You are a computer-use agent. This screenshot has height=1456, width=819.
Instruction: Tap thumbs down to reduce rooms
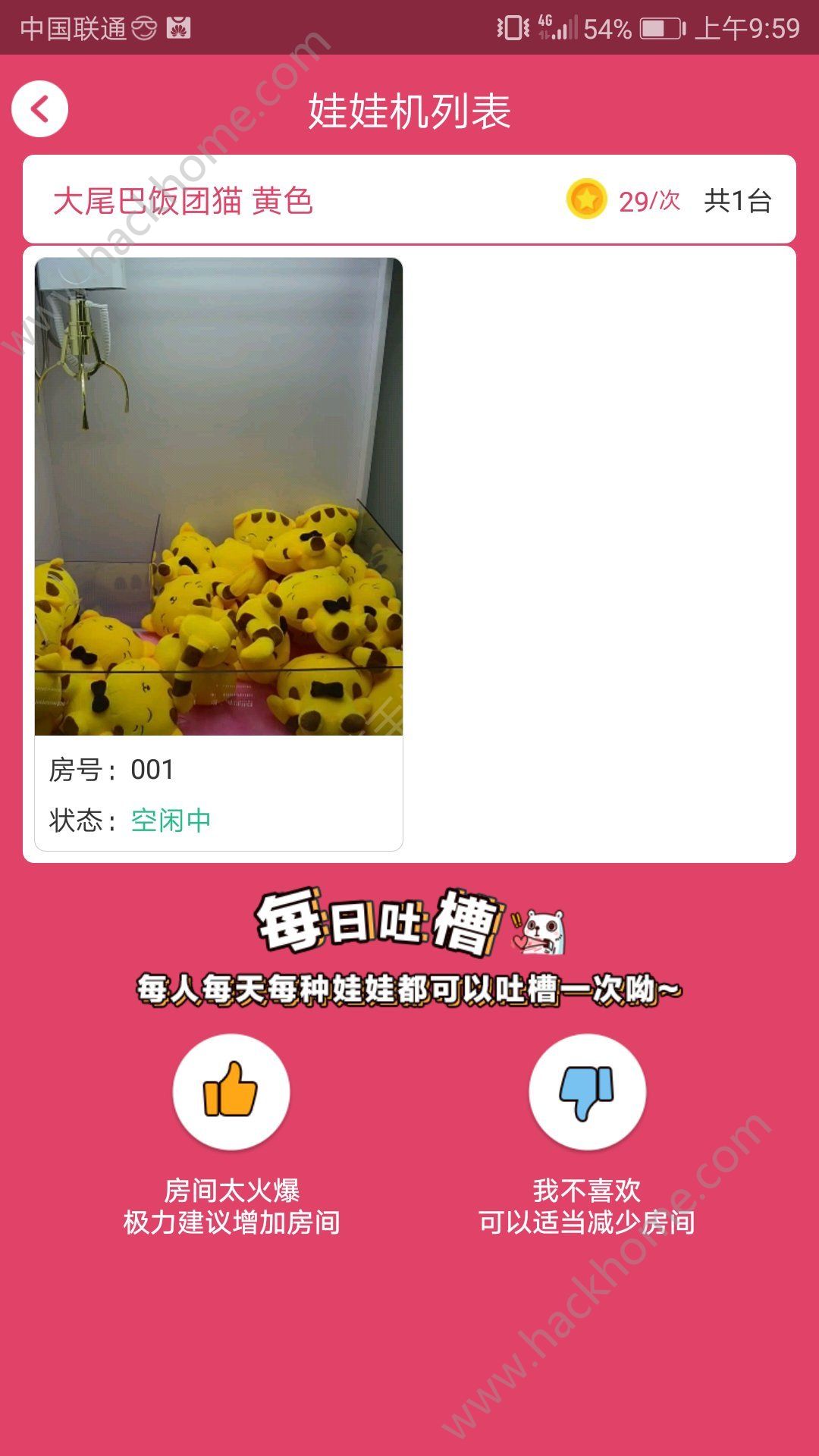(587, 1090)
